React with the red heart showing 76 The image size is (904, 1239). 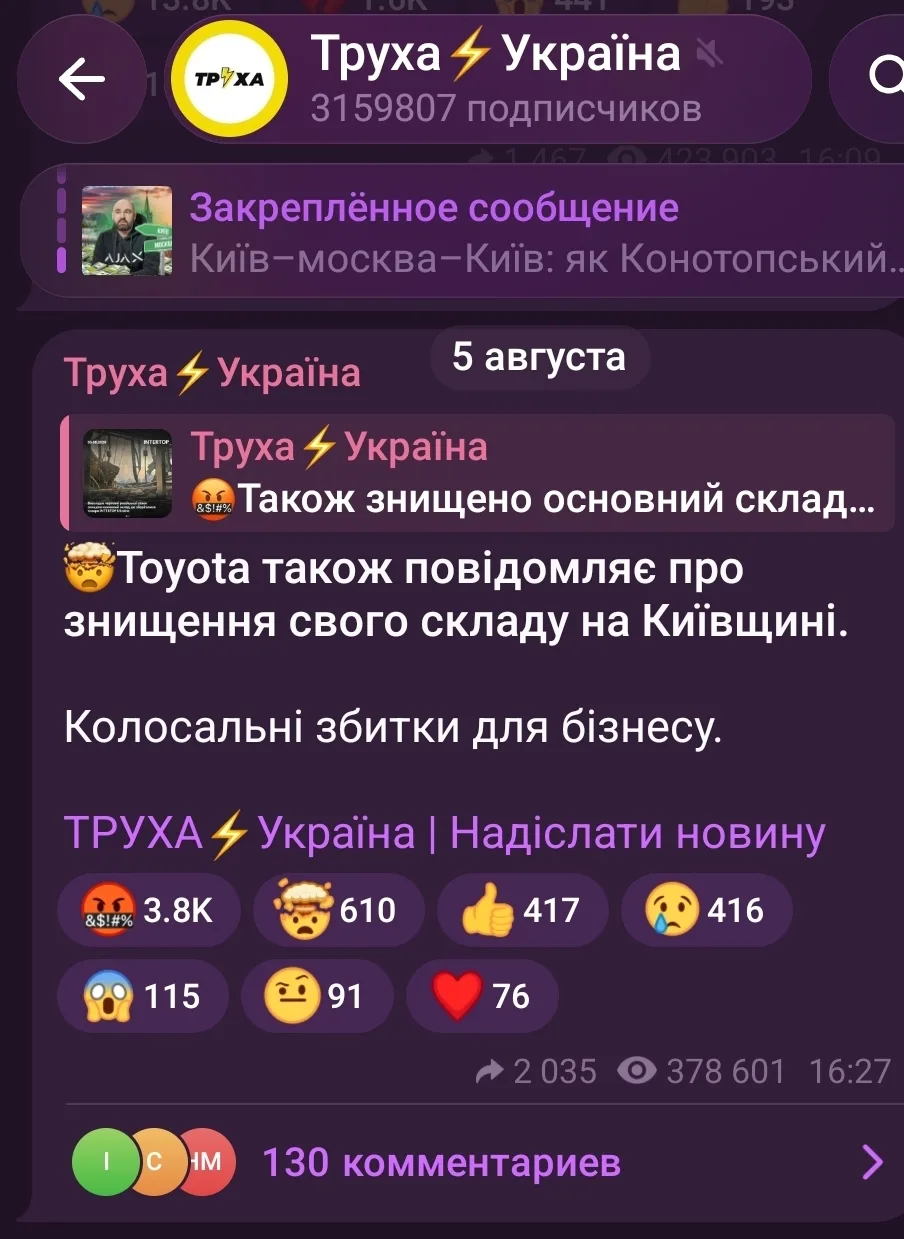(x=482, y=996)
